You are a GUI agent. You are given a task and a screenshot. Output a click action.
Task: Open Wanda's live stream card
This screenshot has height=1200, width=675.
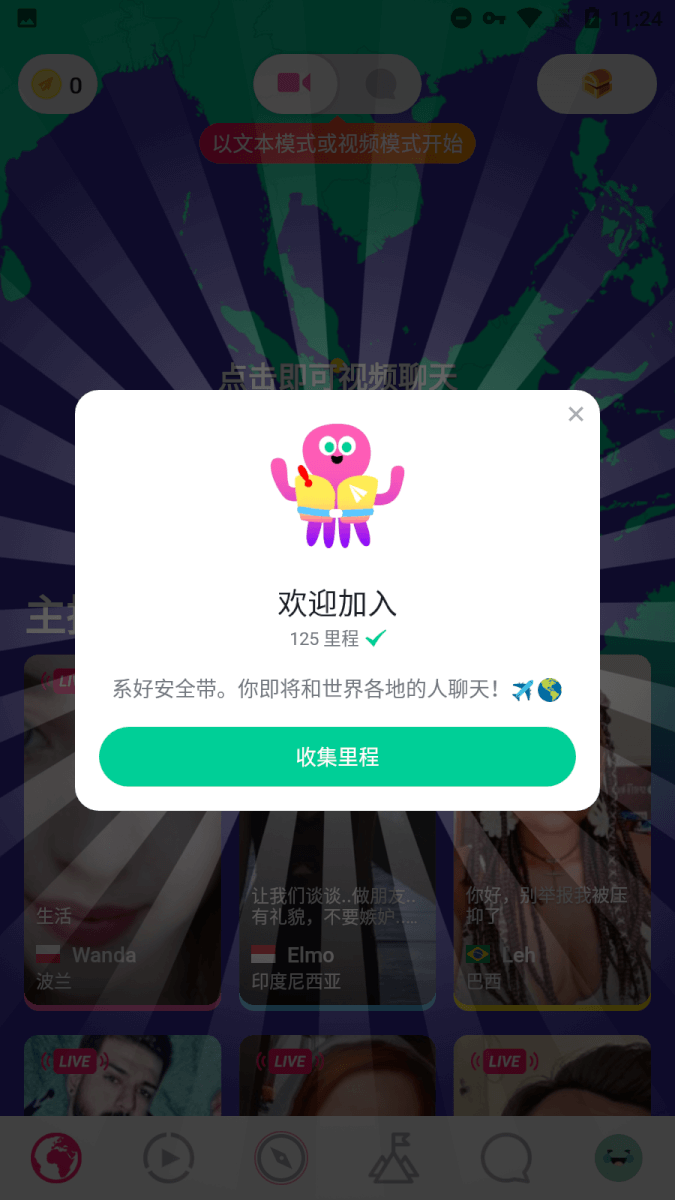[122, 830]
